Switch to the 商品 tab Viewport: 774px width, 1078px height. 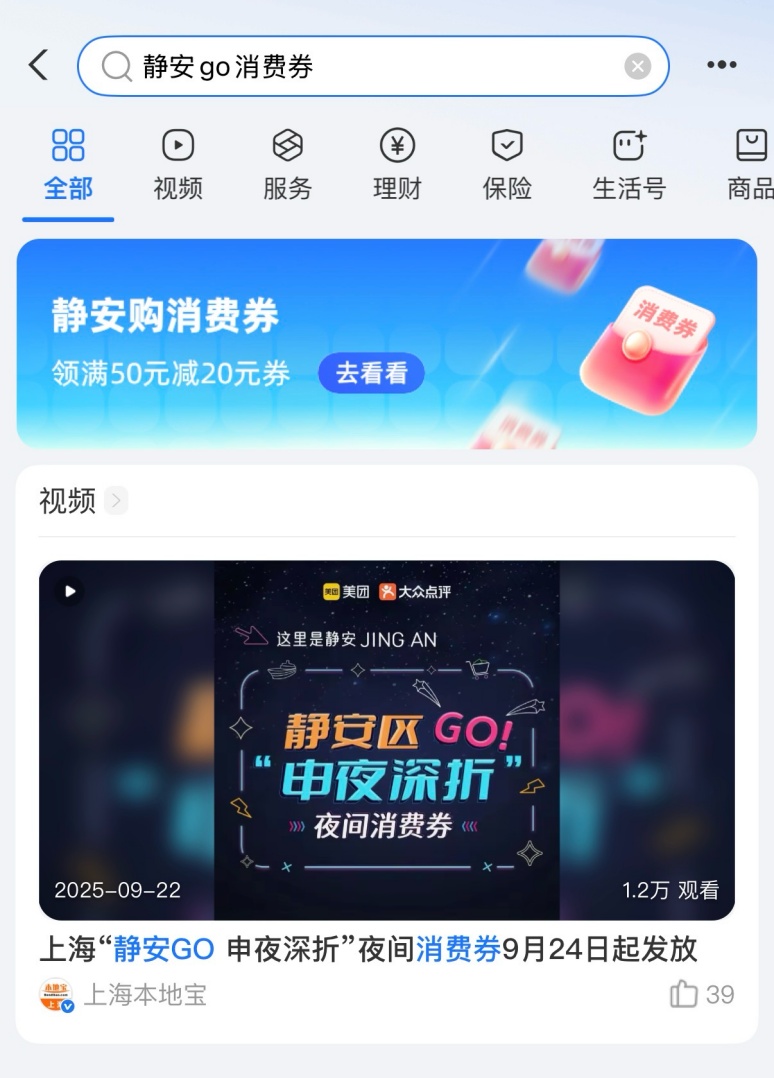coord(750,165)
